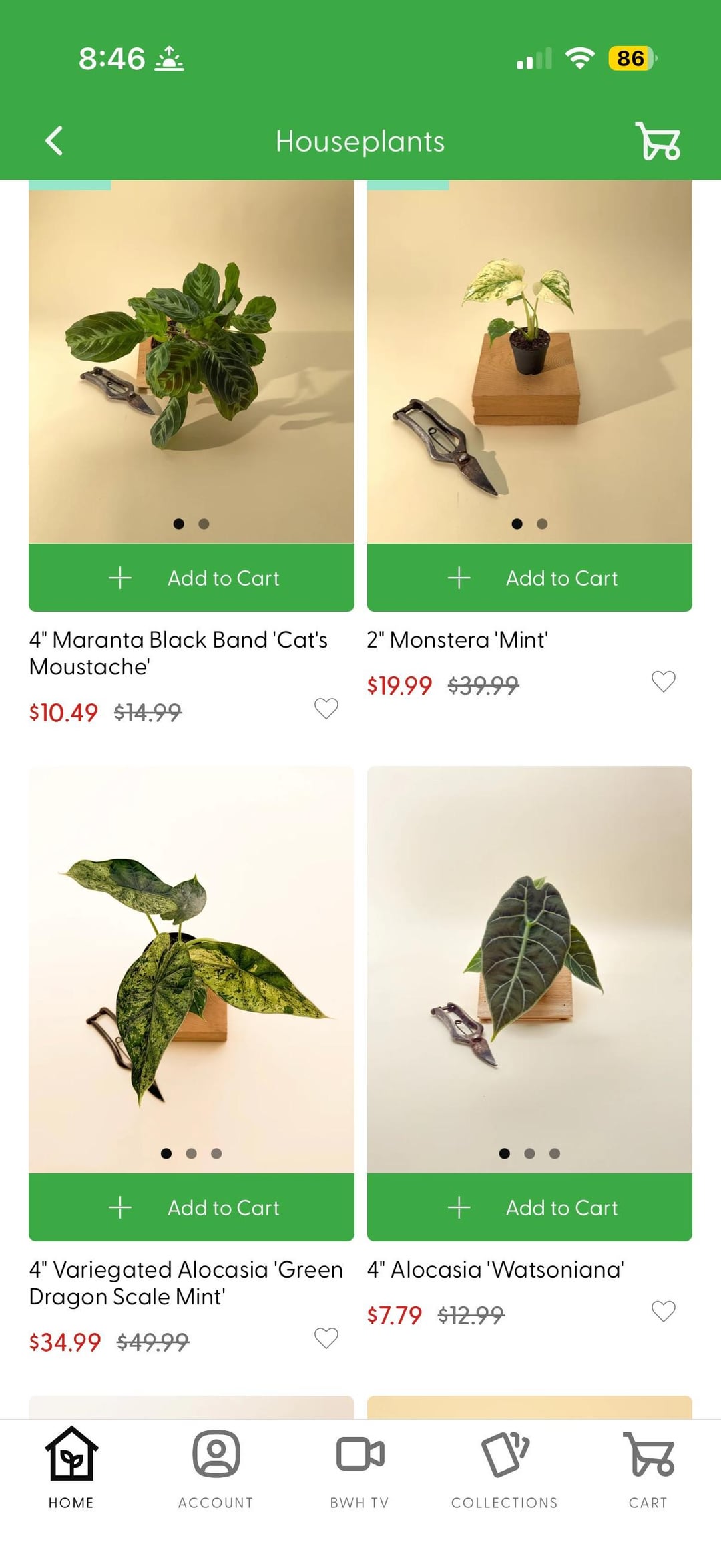Add 4" Alocasia 'Watsoniana' to cart
Image resolution: width=721 pixels, height=1568 pixels.
coord(529,1207)
